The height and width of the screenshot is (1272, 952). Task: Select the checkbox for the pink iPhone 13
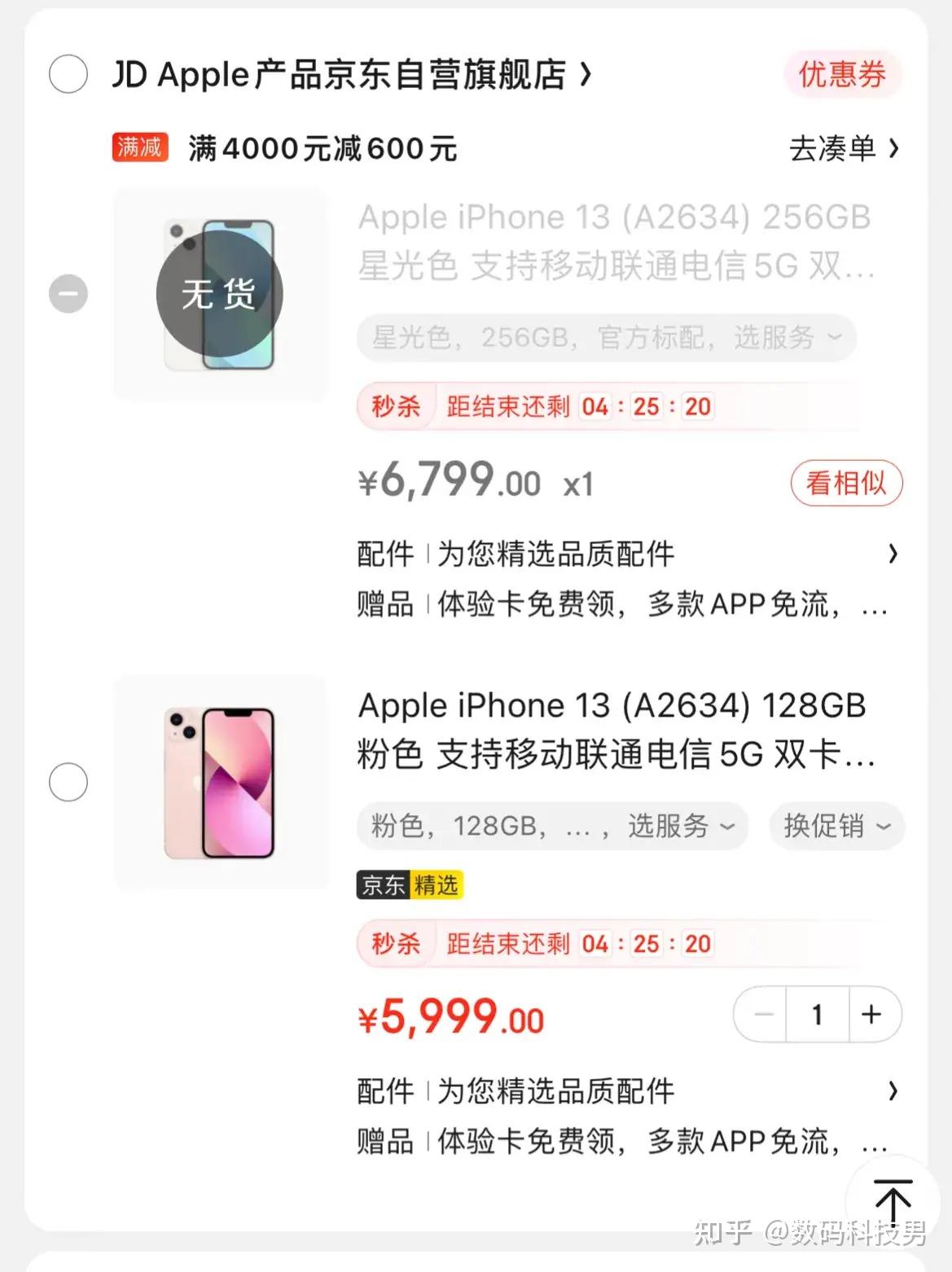click(68, 782)
